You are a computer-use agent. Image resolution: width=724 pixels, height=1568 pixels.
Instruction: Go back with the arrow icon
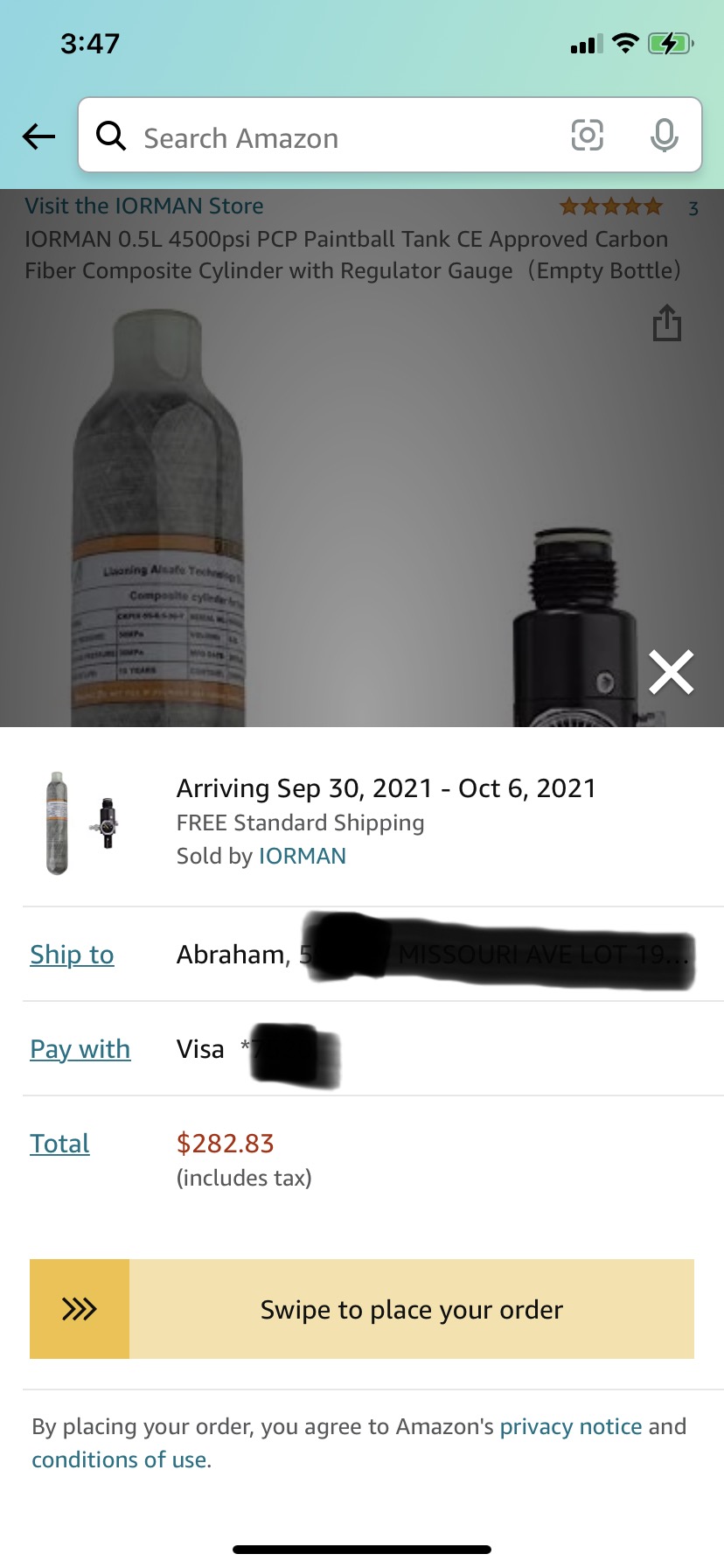point(39,136)
